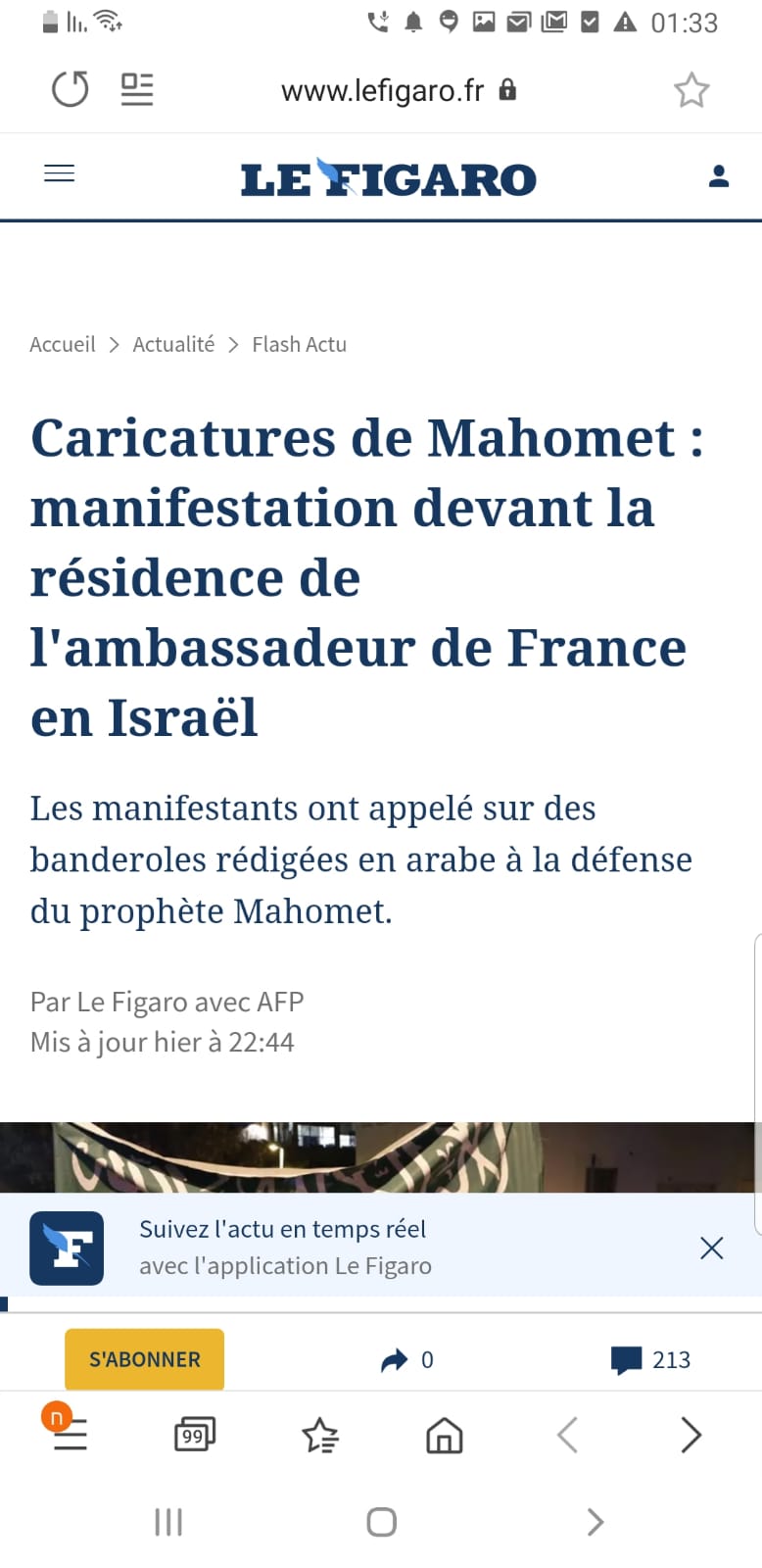The width and height of the screenshot is (762, 1568).
Task: Tap the www.lefigaro.fr address bar
Action: (x=382, y=91)
